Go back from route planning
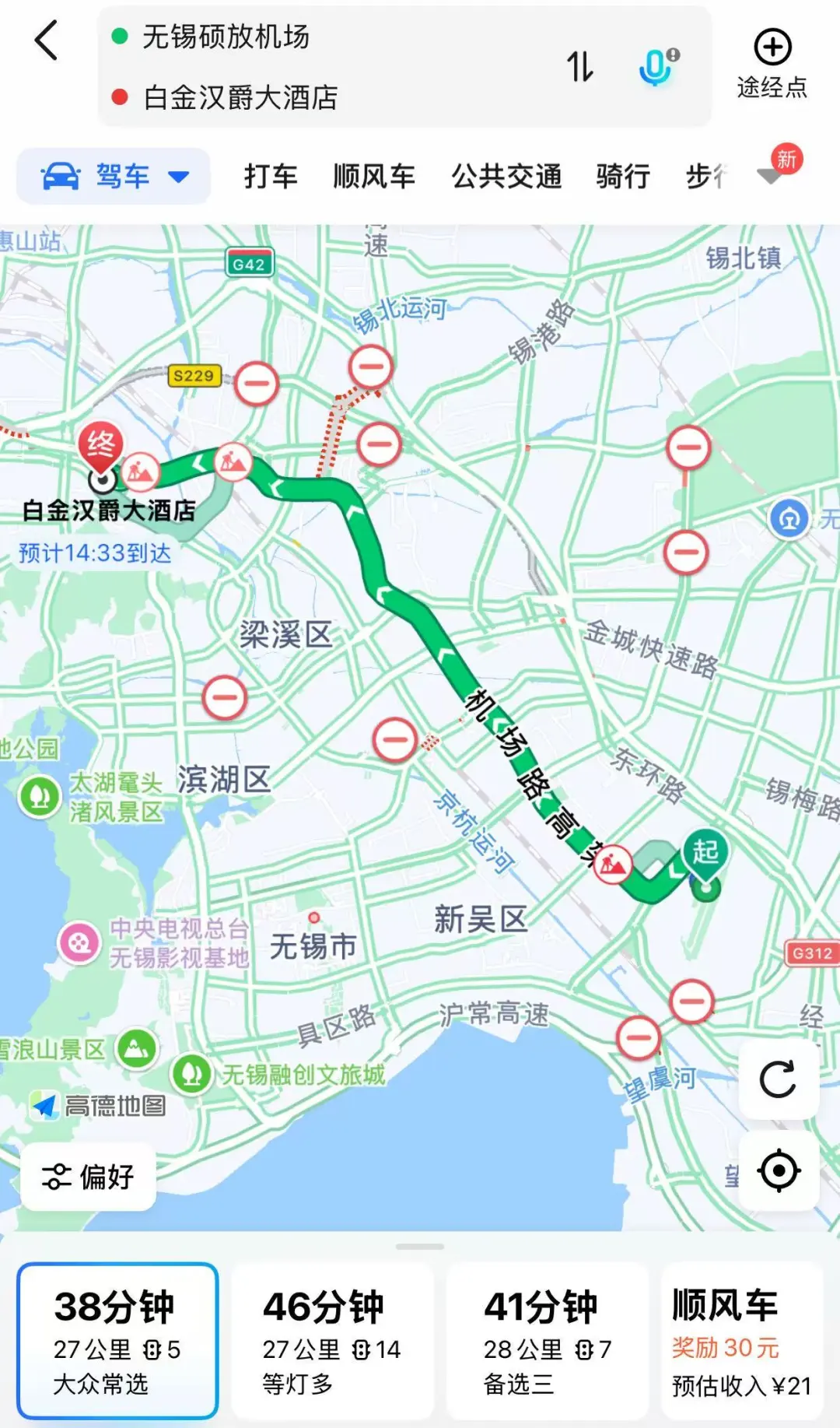This screenshot has height=1428, width=840. tap(47, 40)
